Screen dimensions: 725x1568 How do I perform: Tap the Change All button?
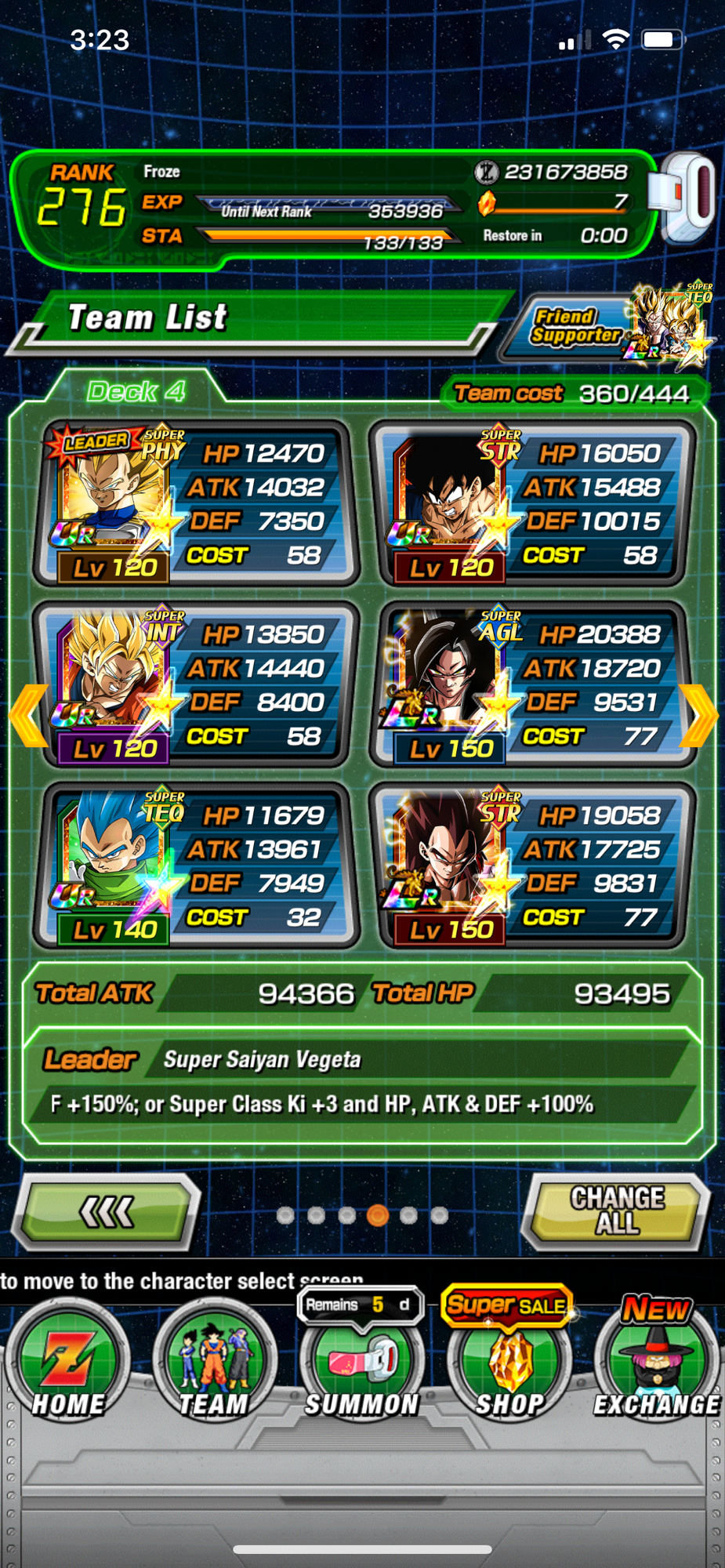coord(618,1210)
